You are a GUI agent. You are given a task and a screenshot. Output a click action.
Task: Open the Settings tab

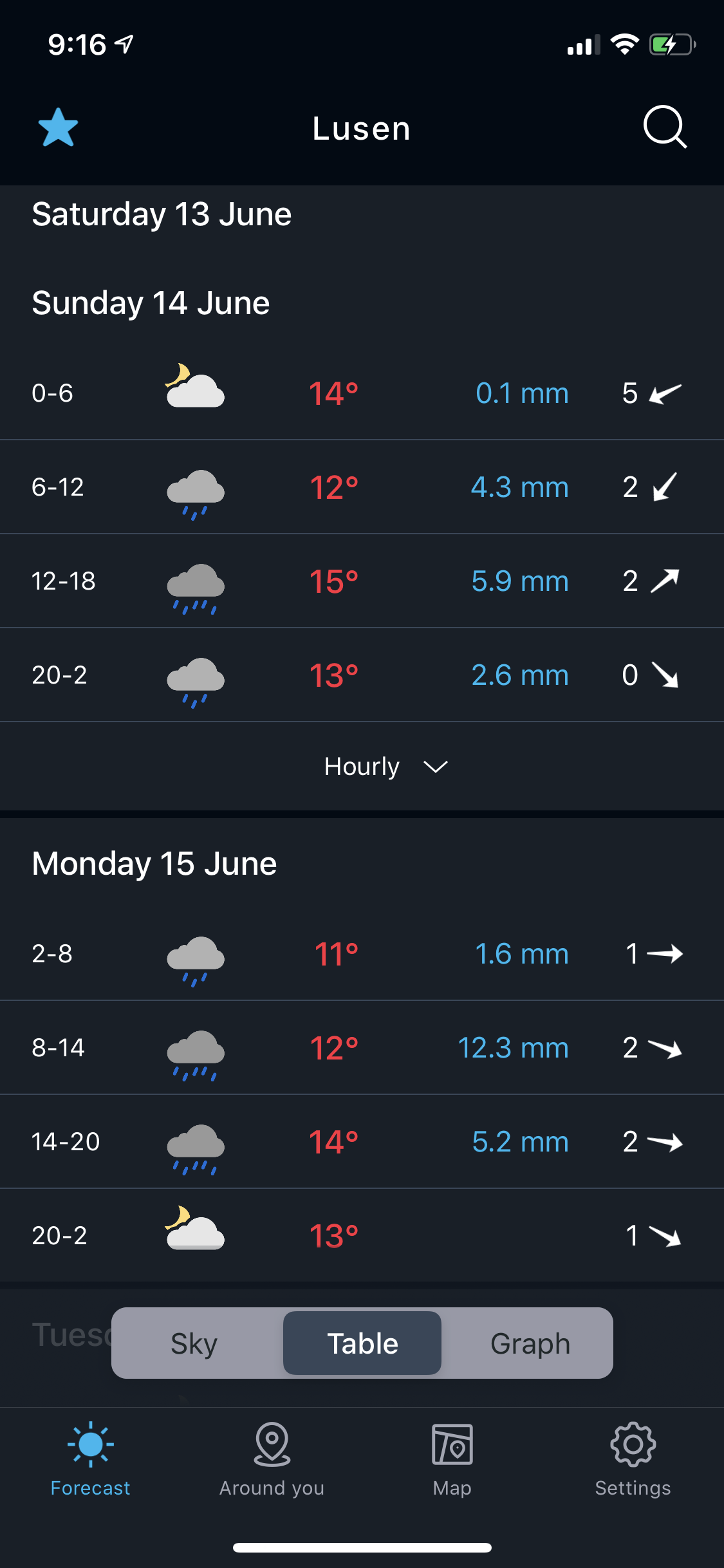[x=633, y=1460]
